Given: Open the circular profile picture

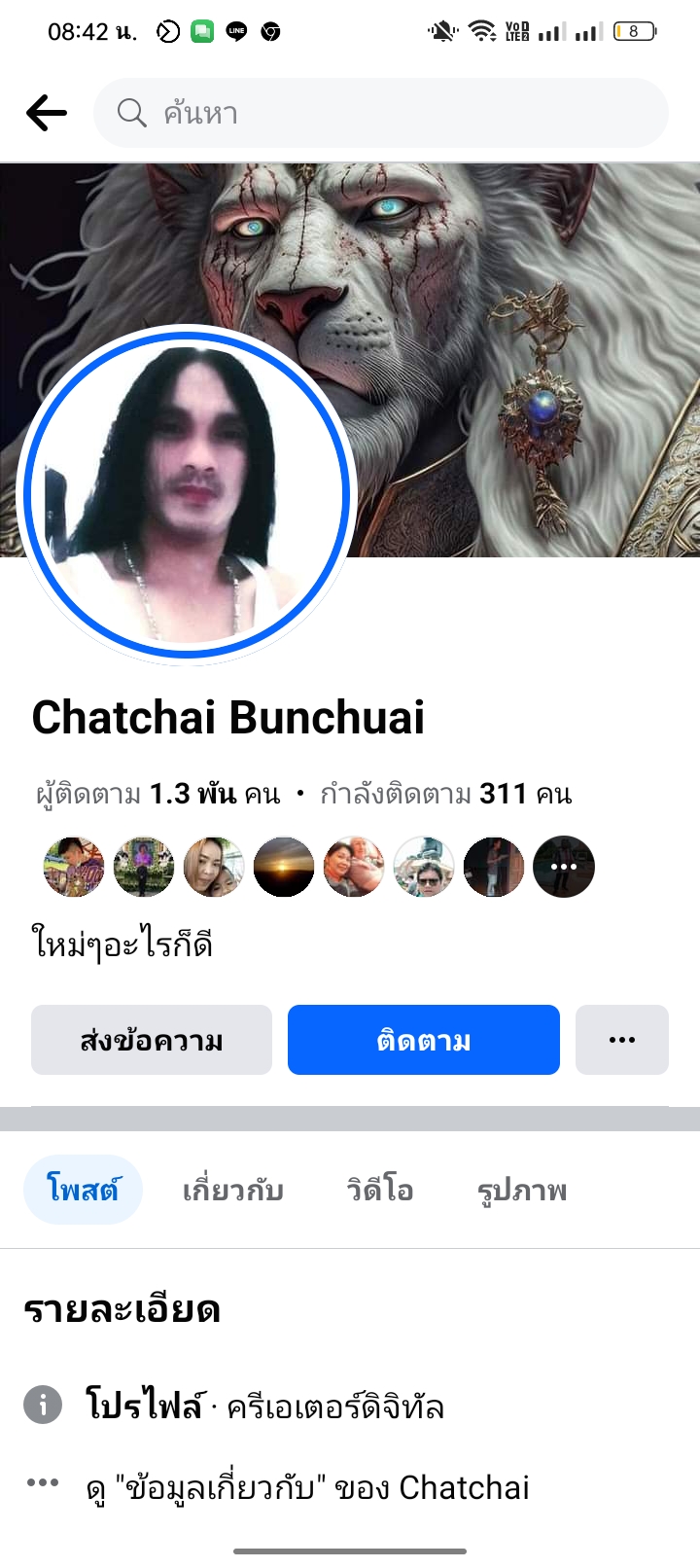Looking at the screenshot, I should [x=187, y=495].
